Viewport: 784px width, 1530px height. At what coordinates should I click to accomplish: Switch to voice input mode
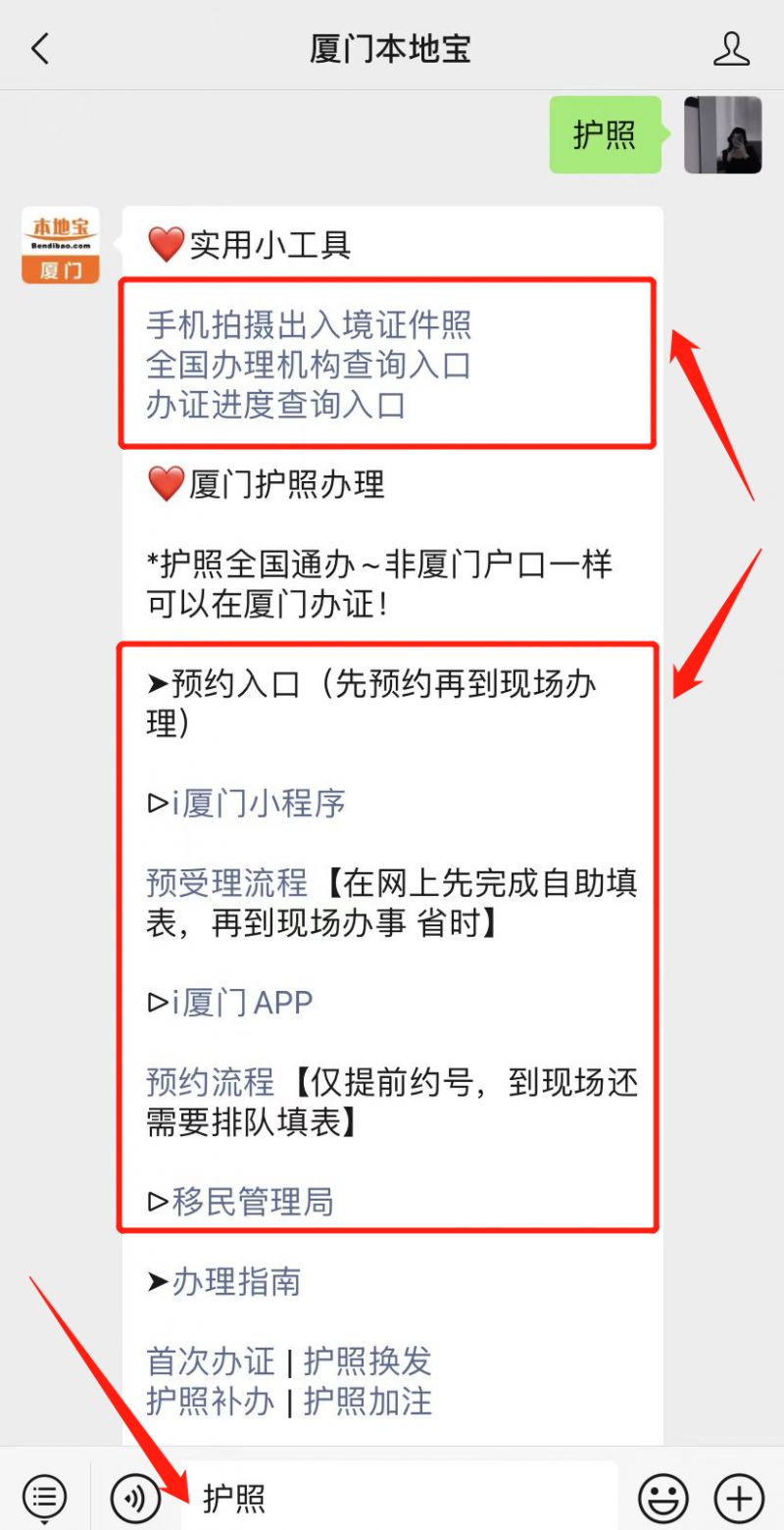click(135, 1497)
